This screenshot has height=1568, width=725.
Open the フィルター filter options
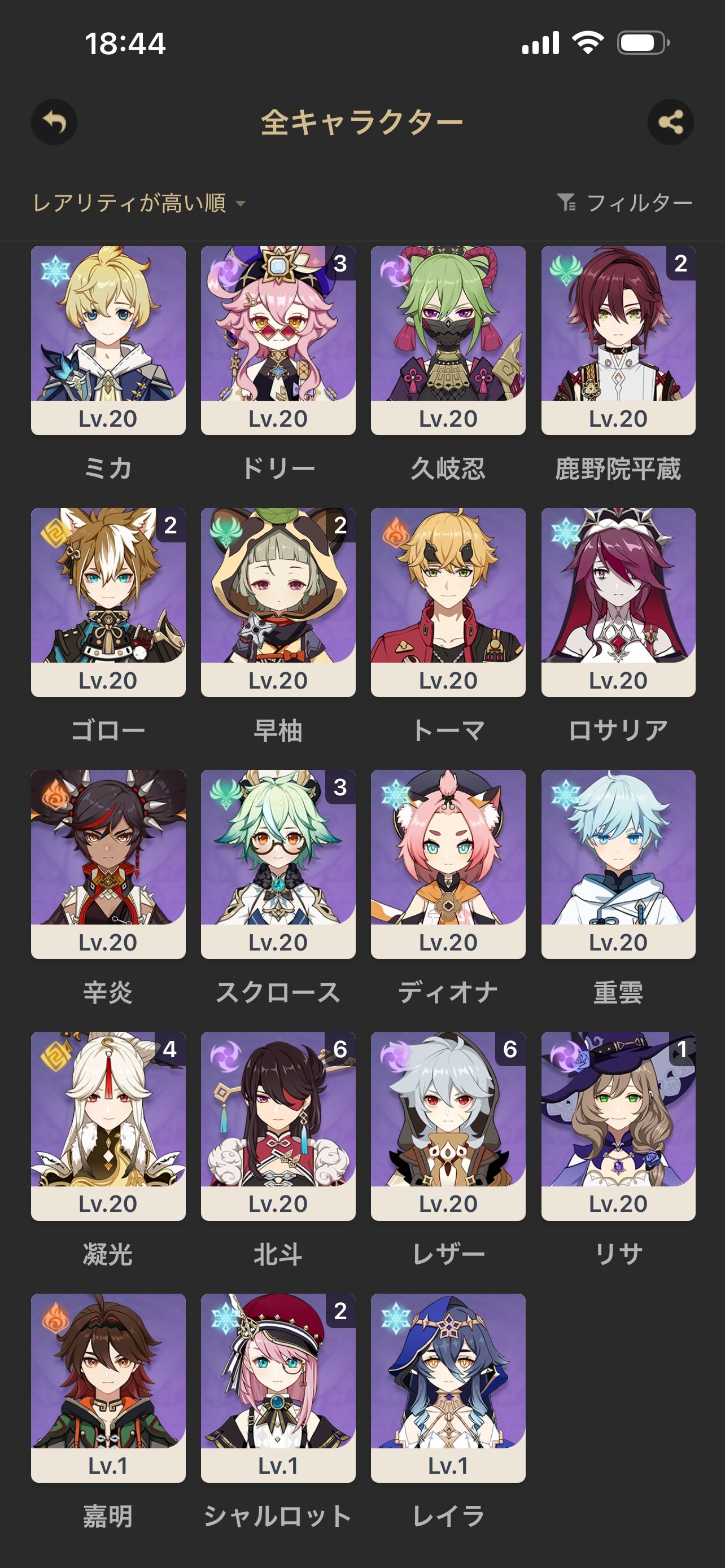pyautogui.click(x=625, y=203)
